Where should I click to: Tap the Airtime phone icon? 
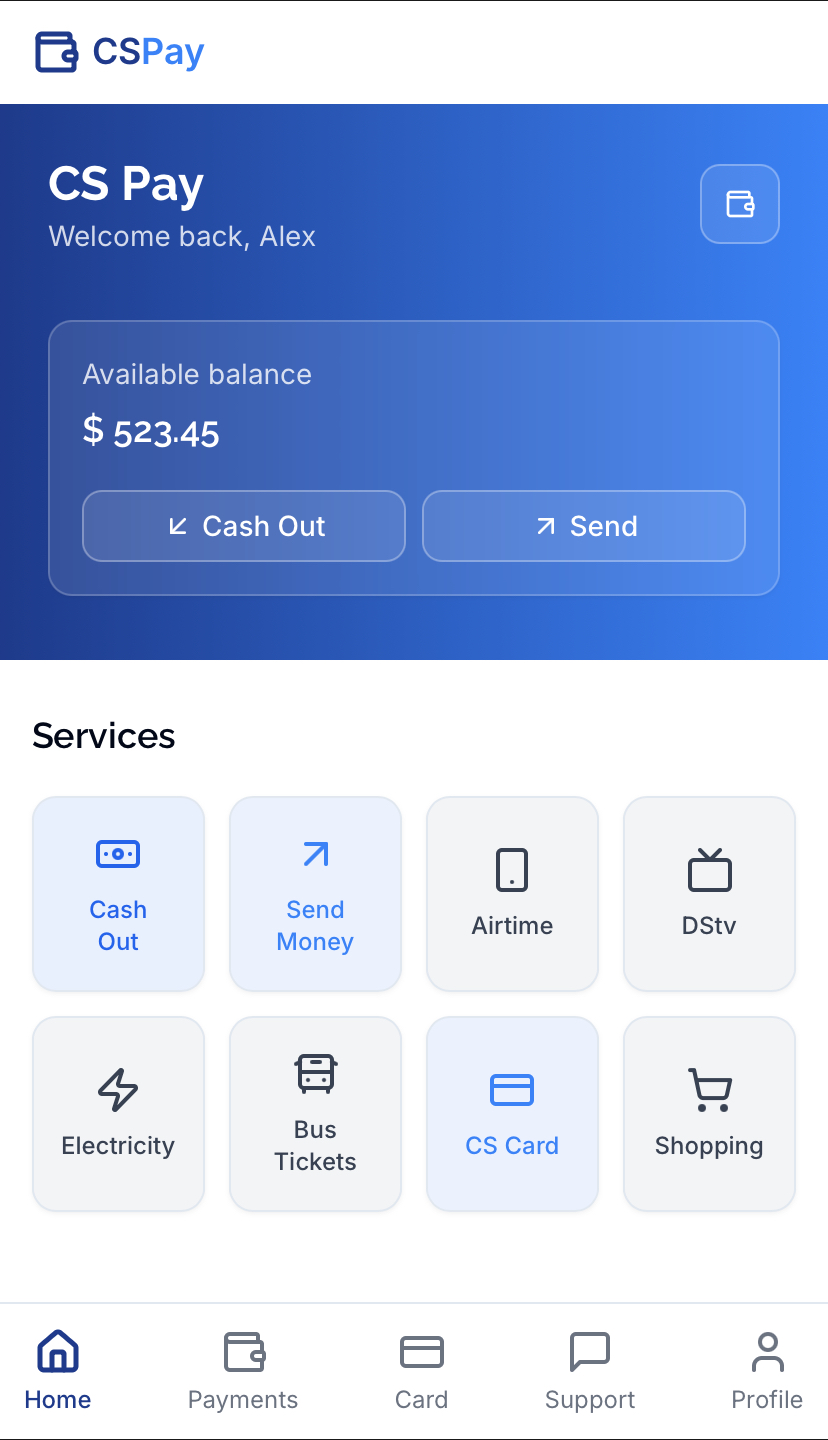[x=512, y=871]
